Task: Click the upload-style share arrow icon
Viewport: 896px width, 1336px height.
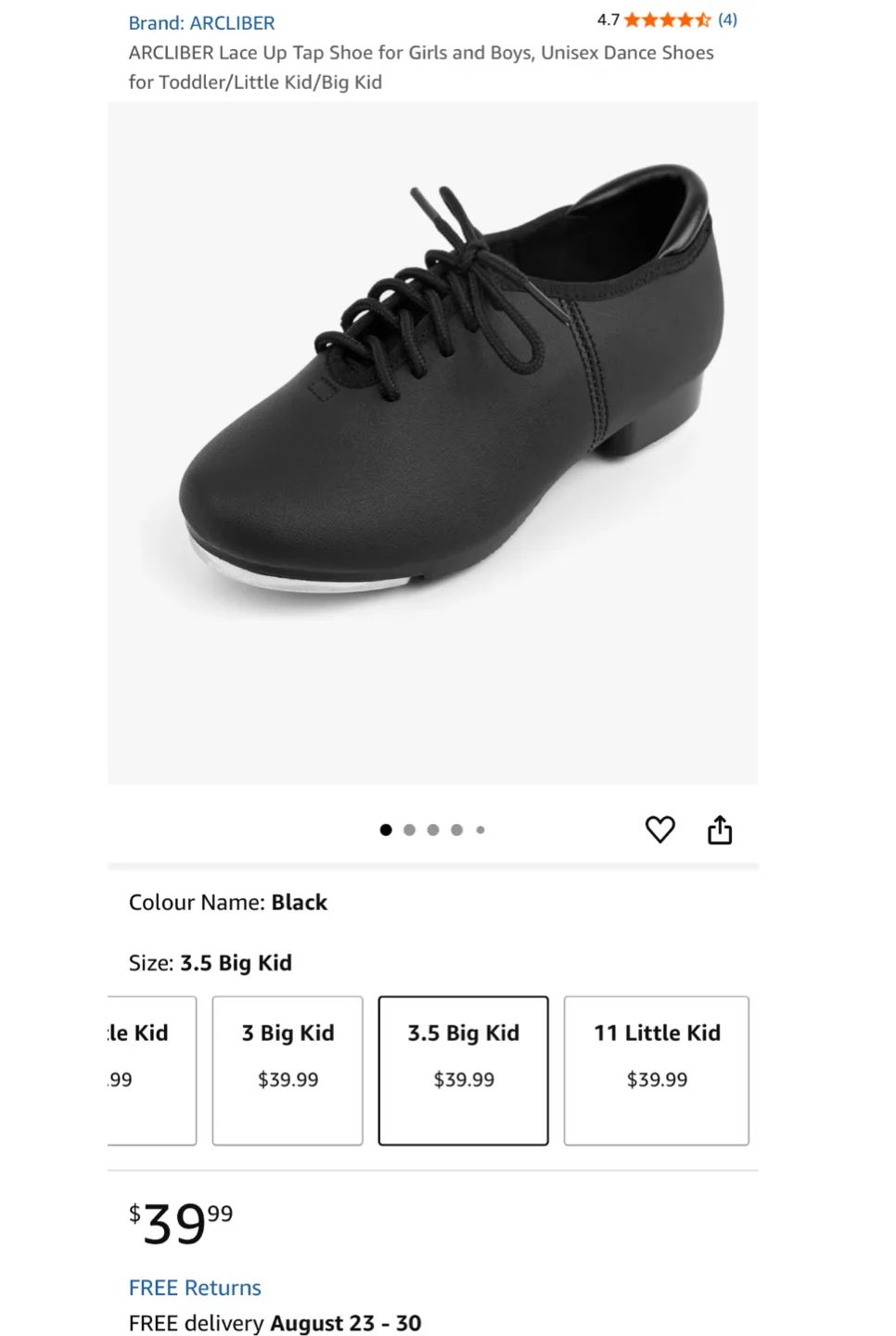Action: point(721,829)
